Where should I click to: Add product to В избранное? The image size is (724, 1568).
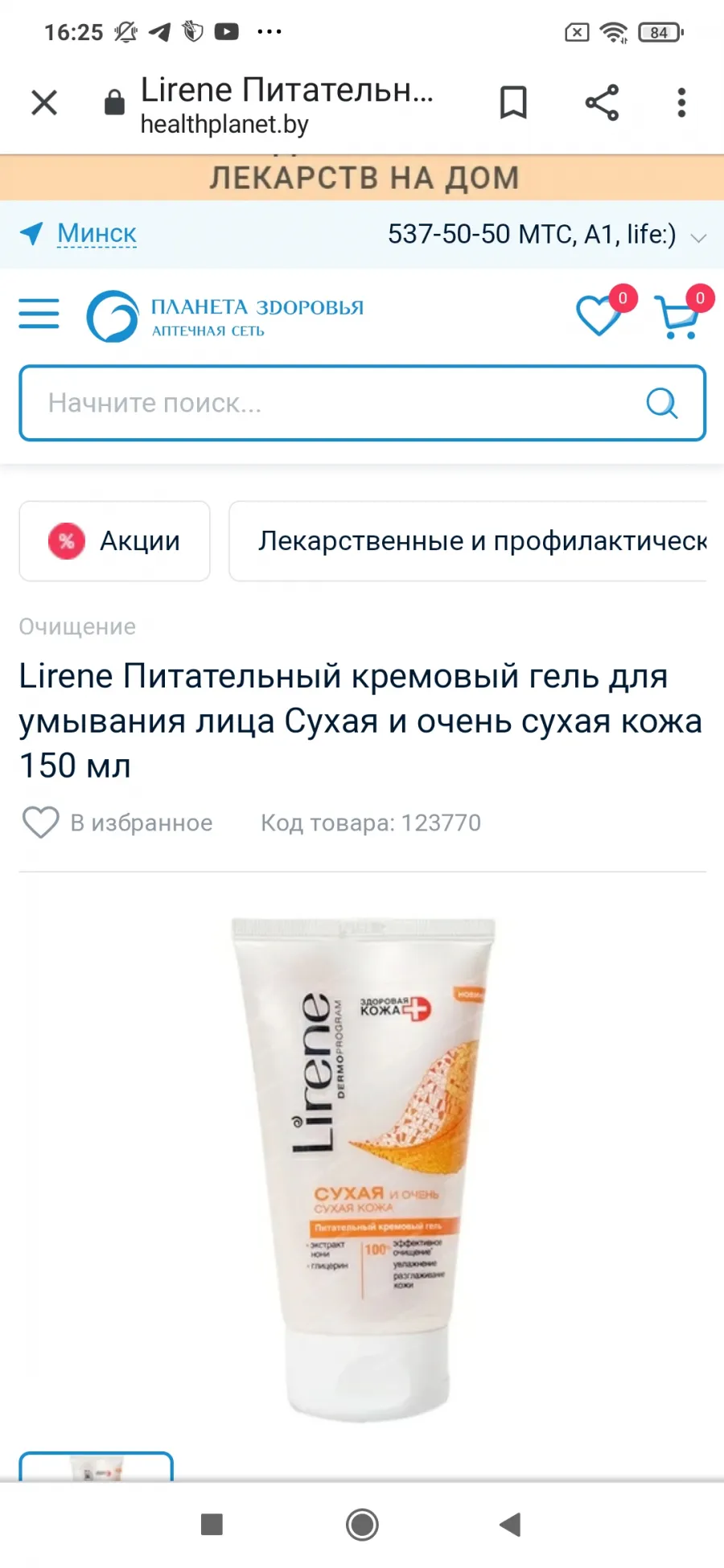(117, 823)
